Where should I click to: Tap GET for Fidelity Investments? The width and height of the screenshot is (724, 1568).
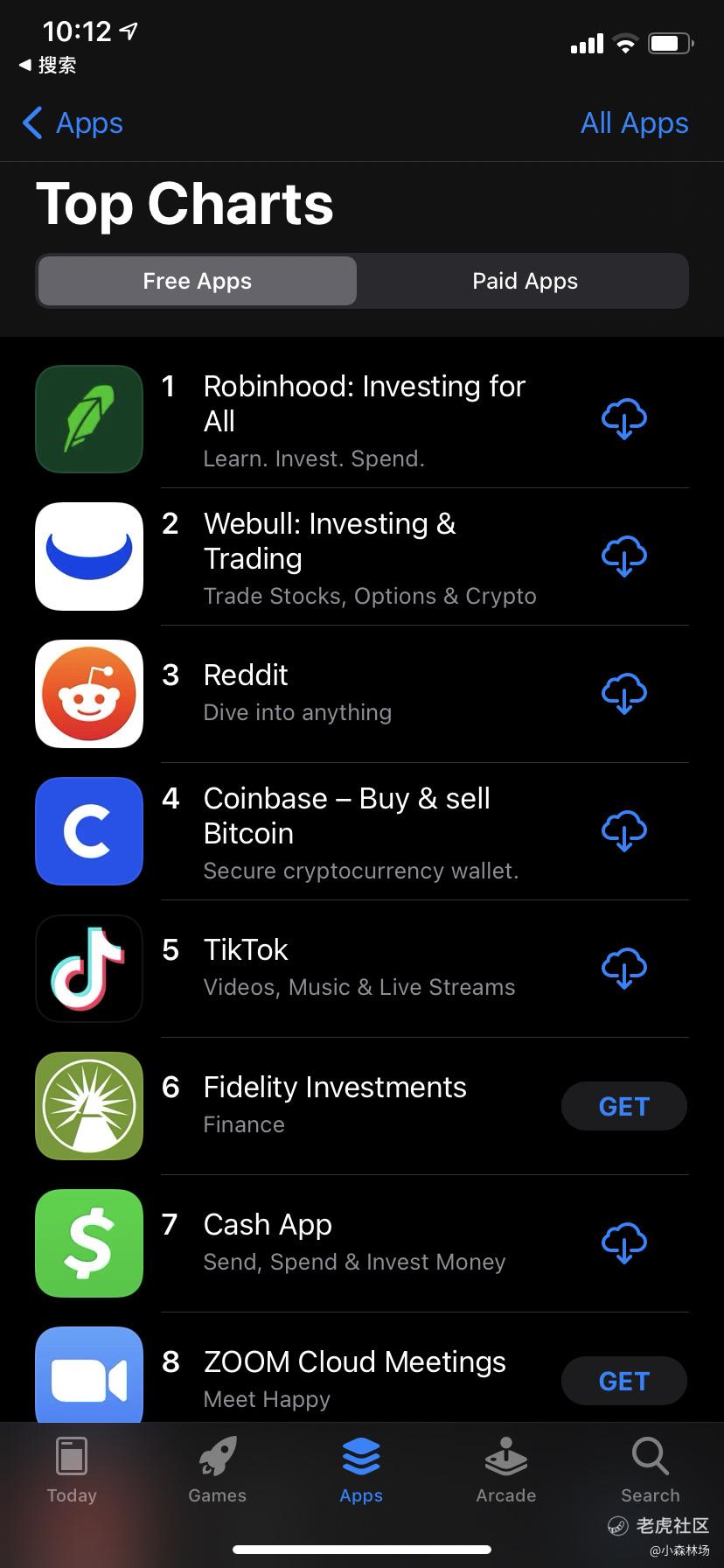click(624, 1106)
